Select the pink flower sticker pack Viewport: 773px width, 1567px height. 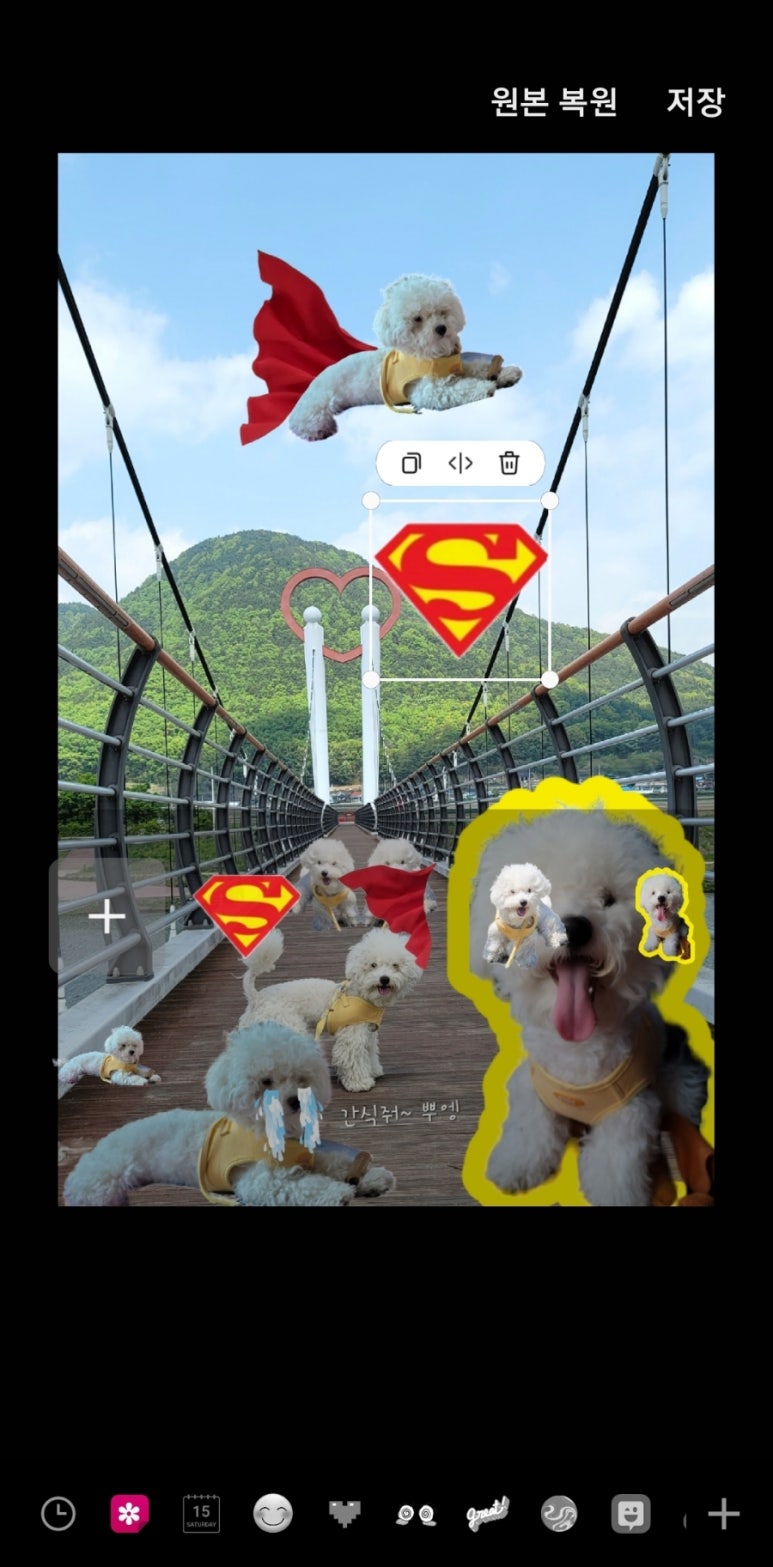coord(130,1514)
